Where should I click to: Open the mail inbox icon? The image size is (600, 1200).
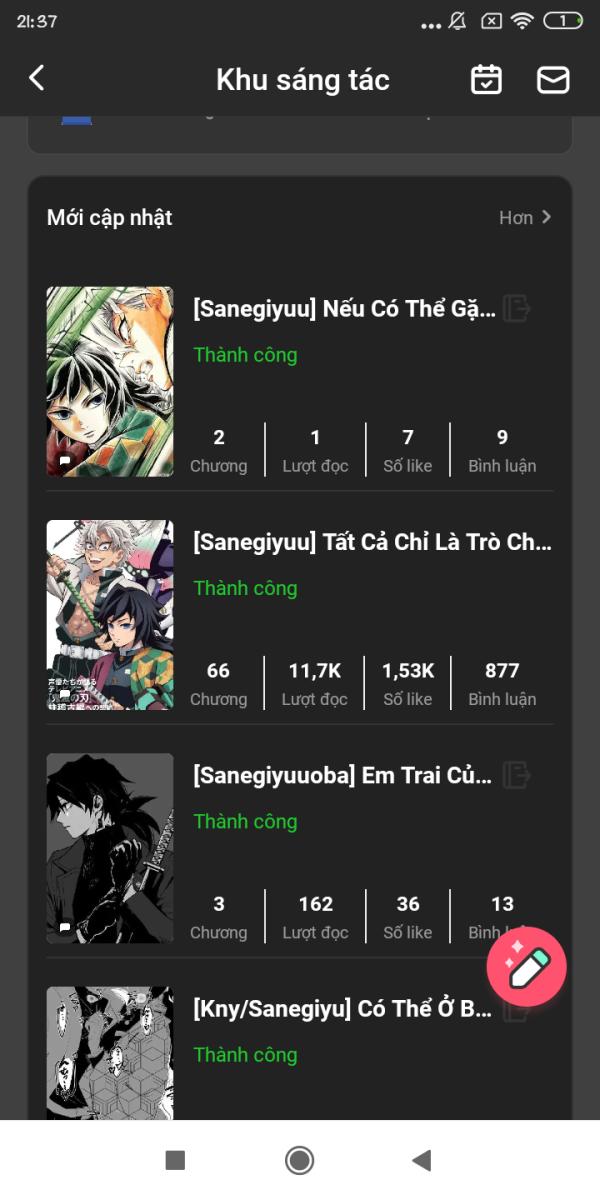pyautogui.click(x=553, y=80)
